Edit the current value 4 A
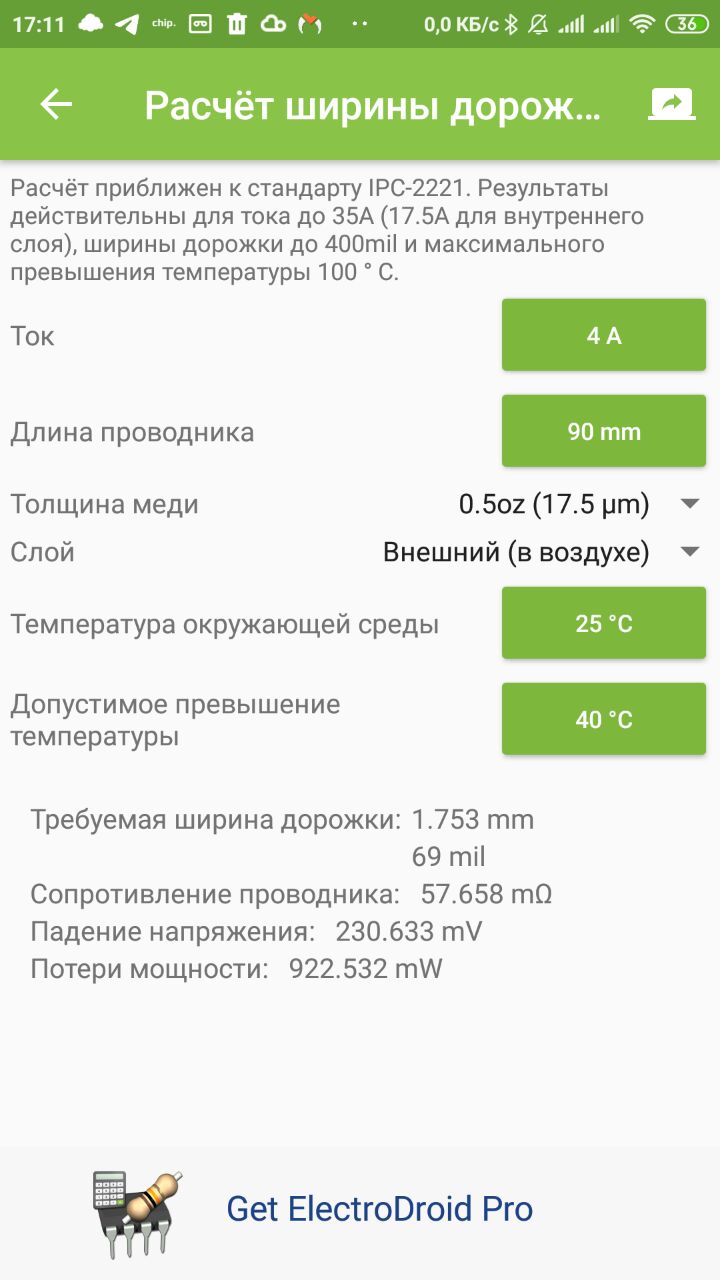The height and width of the screenshot is (1280, 720). pos(604,336)
